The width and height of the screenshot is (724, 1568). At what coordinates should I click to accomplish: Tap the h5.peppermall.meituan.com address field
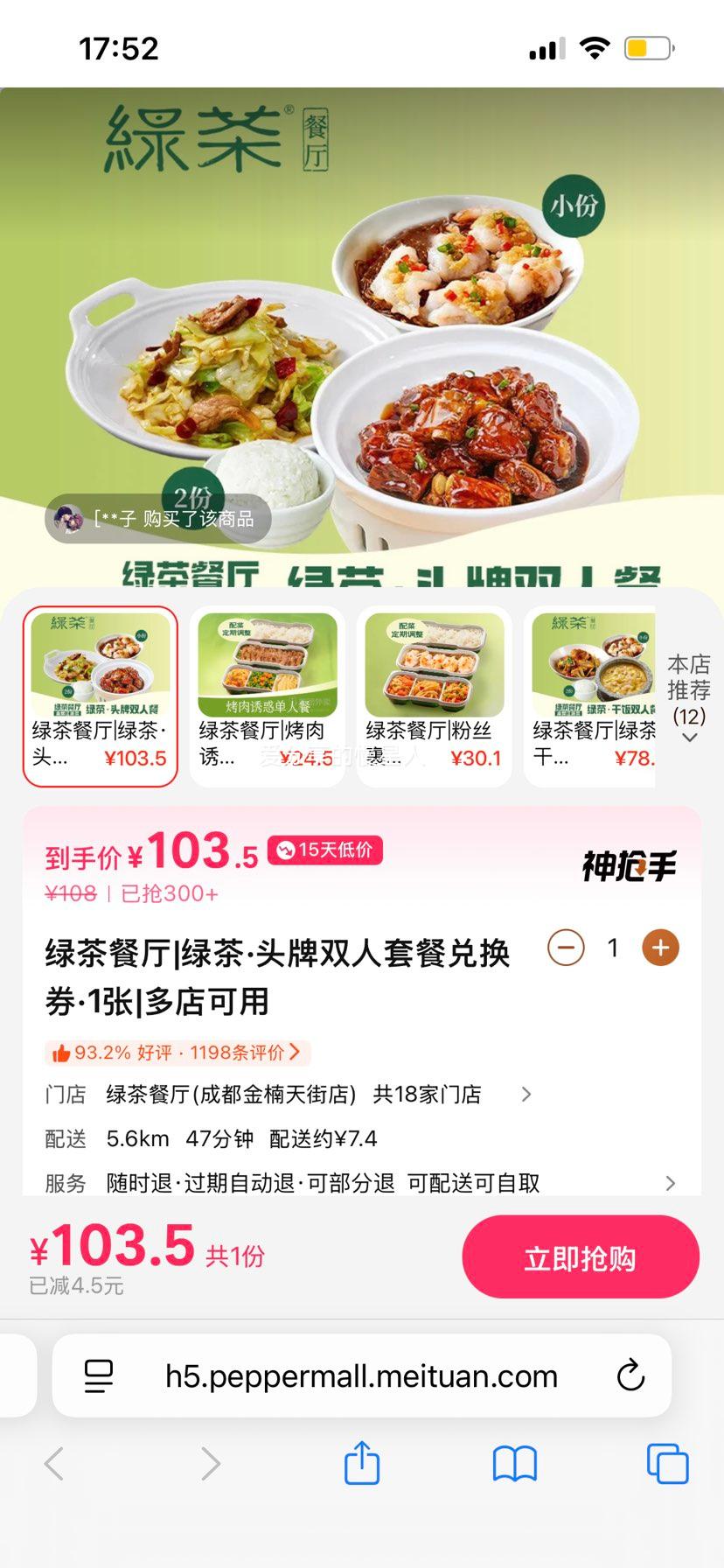pos(361,1375)
